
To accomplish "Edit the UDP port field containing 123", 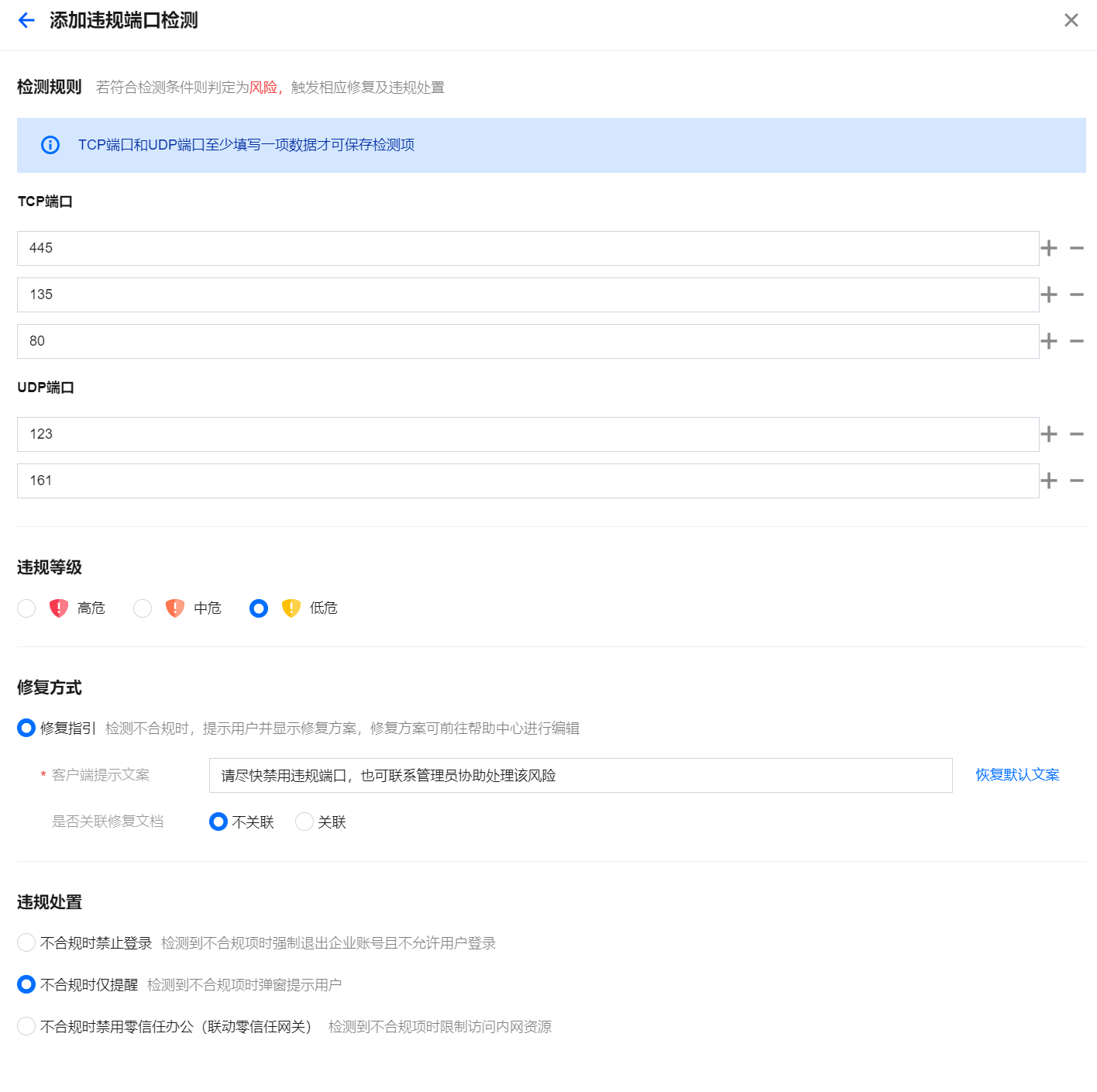I will (527, 434).
